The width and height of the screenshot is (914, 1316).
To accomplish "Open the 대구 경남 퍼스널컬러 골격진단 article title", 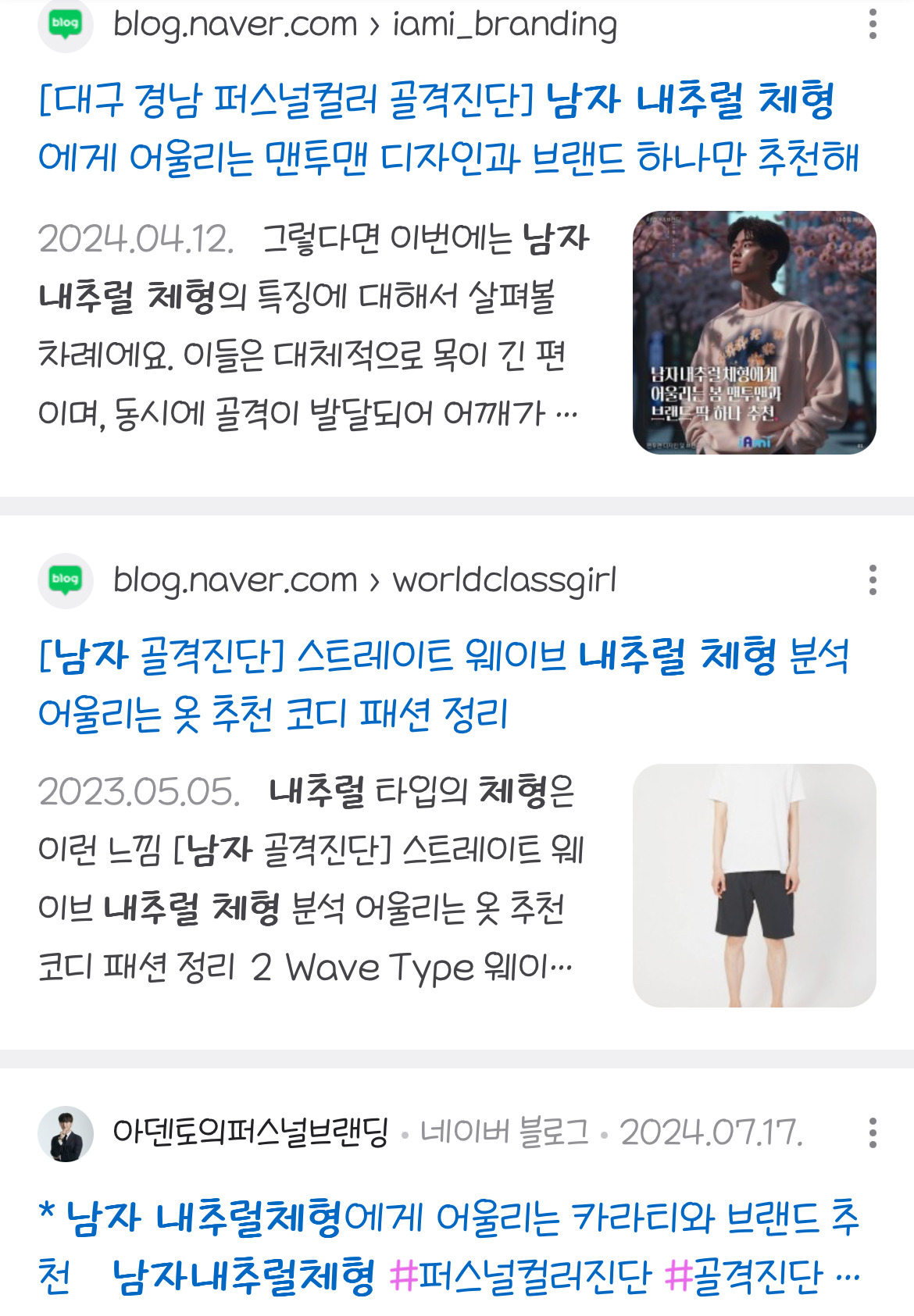I will click(x=448, y=129).
